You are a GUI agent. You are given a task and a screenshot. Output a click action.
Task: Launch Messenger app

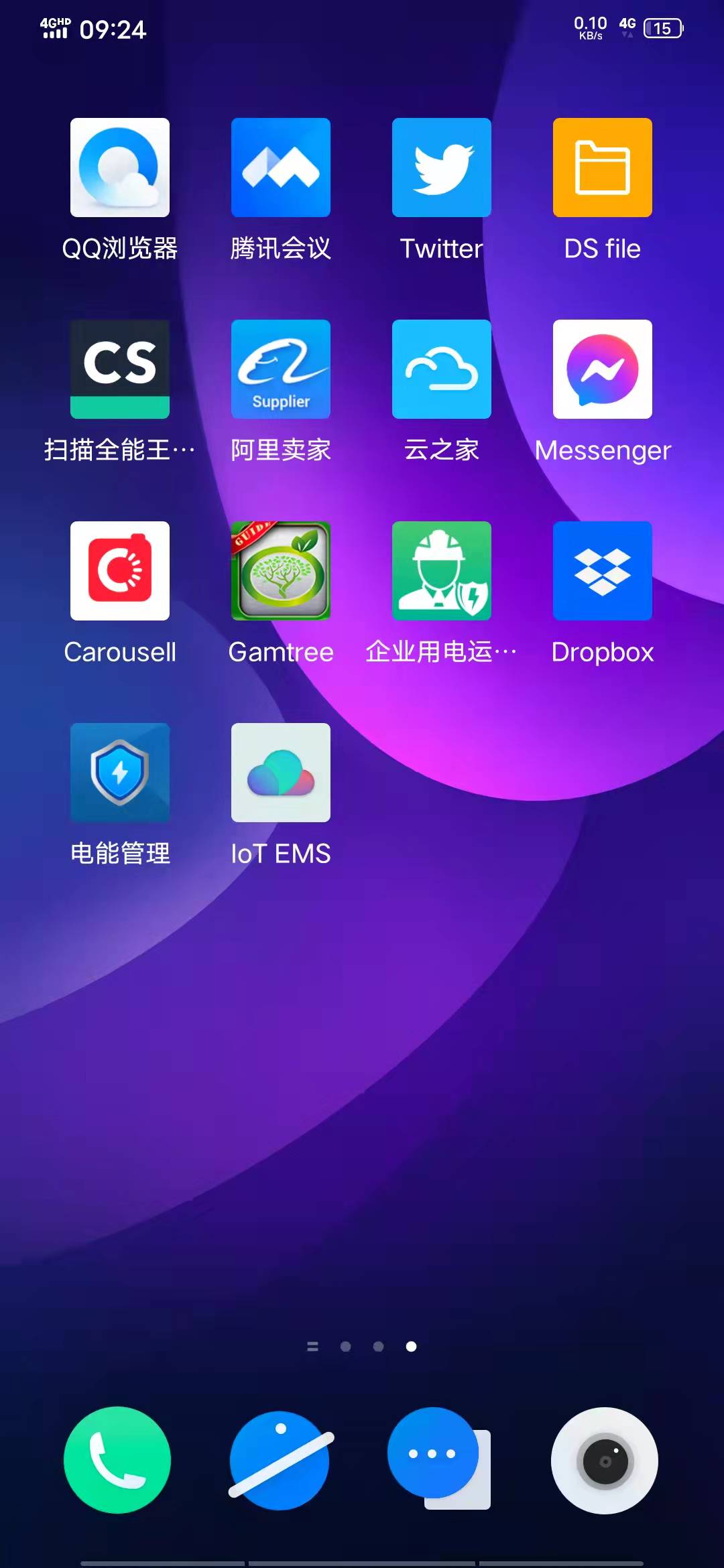point(603,369)
